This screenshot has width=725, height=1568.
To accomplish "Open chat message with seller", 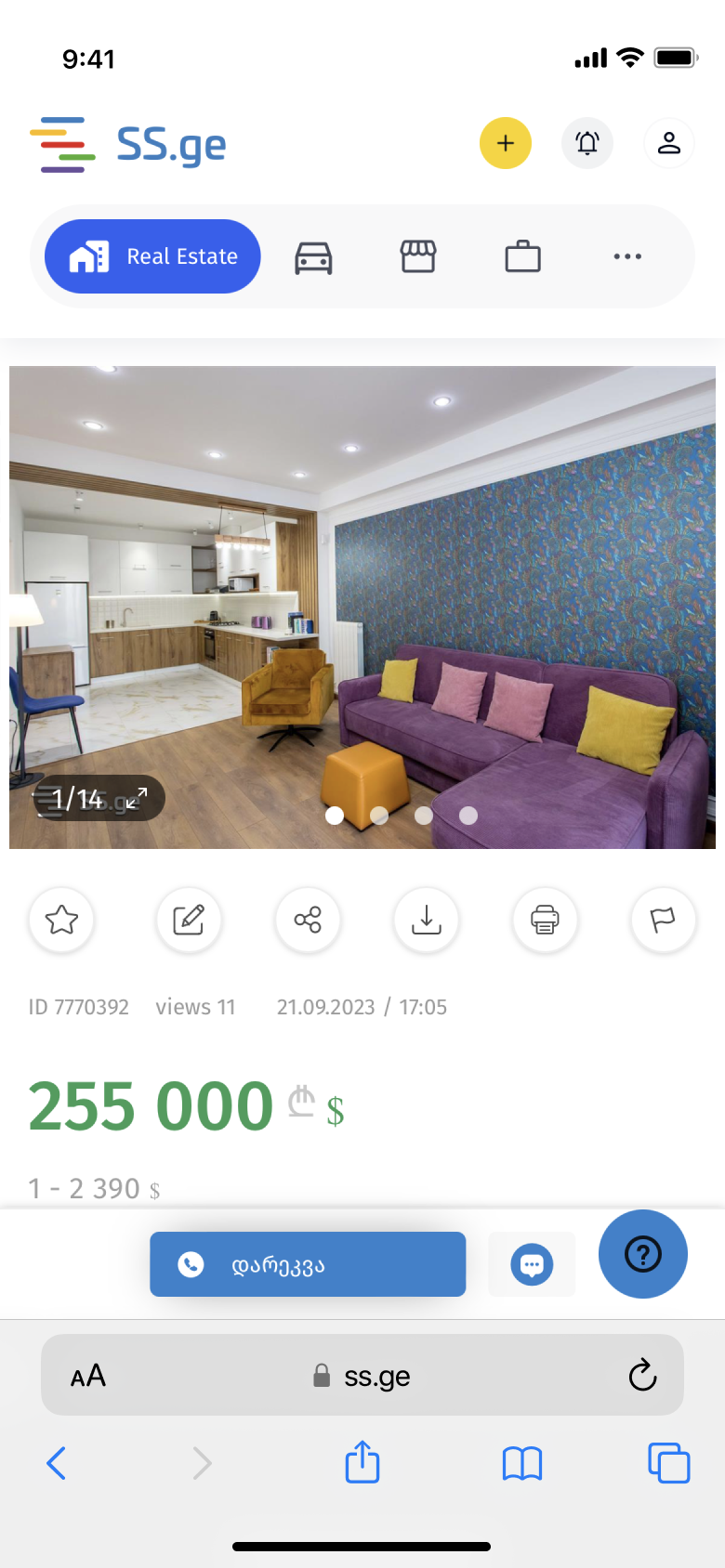I will (532, 1264).
